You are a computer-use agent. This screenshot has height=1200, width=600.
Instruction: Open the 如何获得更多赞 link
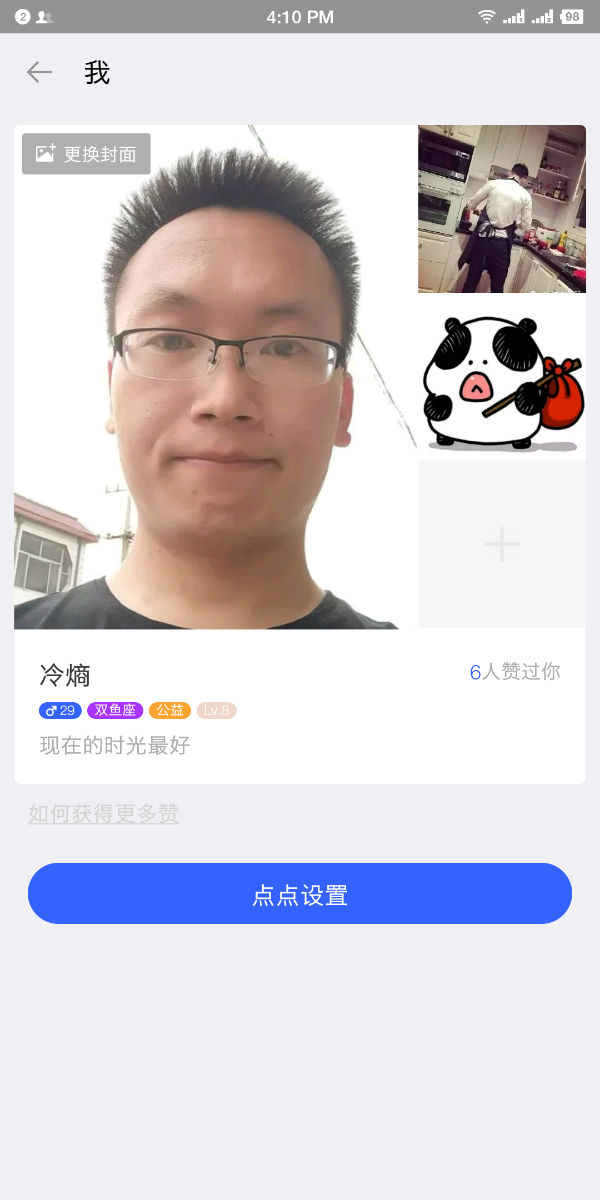coord(104,814)
